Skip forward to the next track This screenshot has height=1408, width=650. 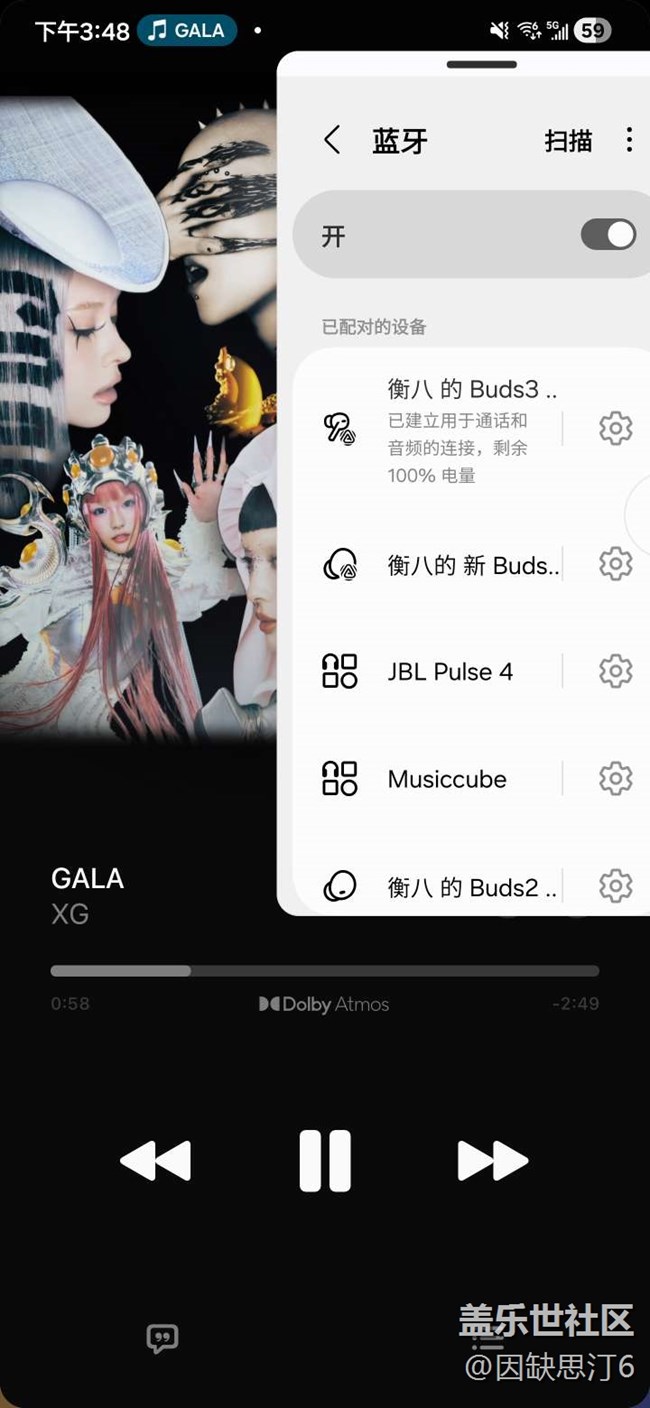[492, 1161]
